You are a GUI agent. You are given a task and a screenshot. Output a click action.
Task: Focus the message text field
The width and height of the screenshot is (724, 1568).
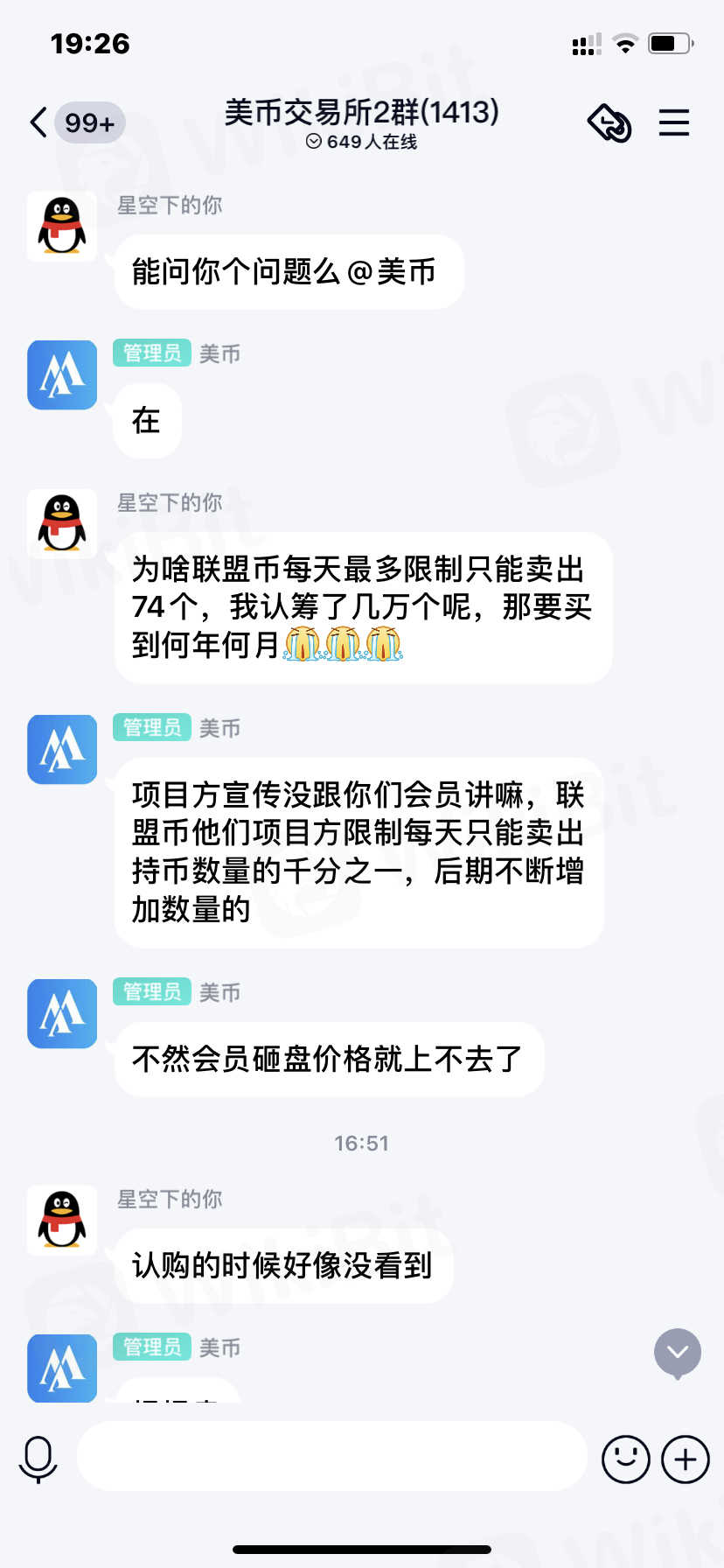[x=332, y=1457]
